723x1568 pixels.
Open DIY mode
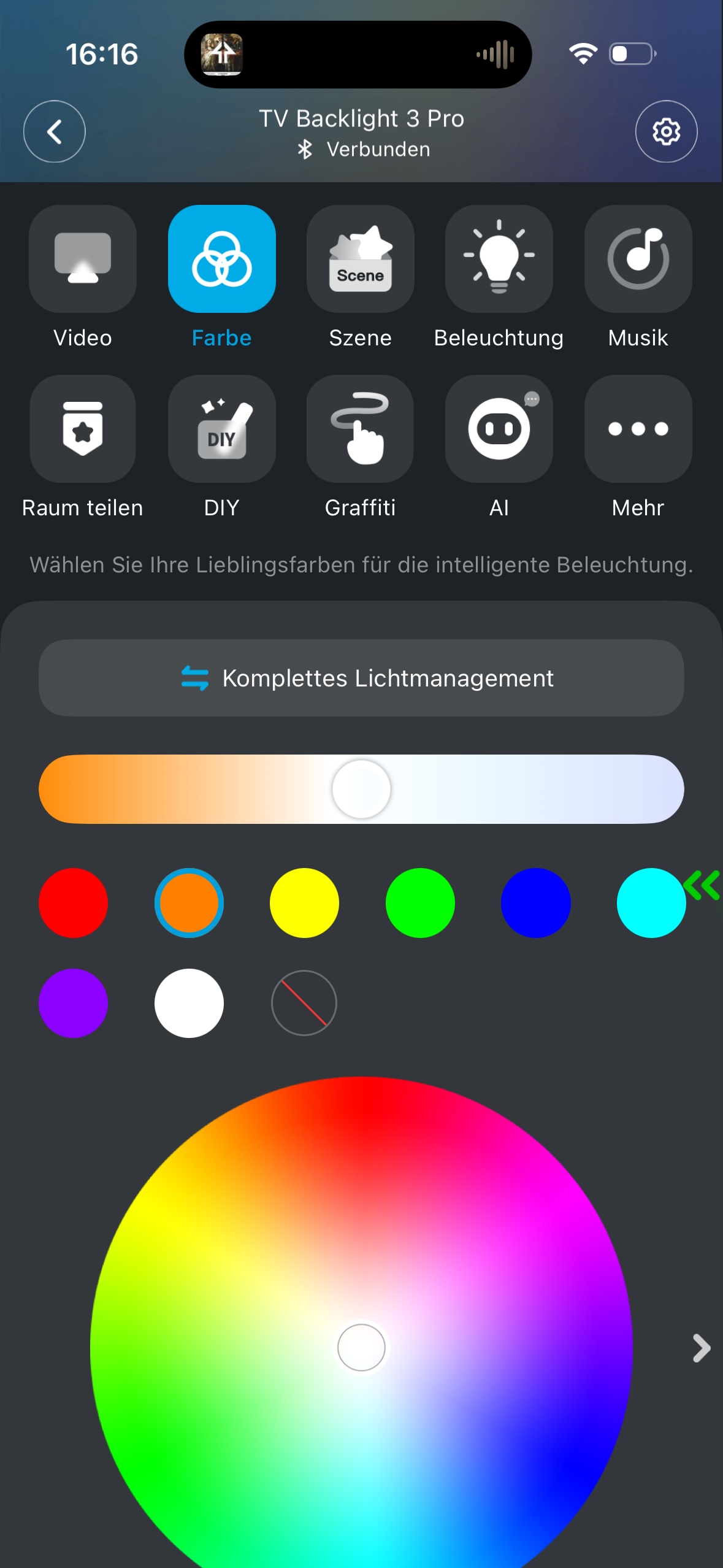[221, 429]
